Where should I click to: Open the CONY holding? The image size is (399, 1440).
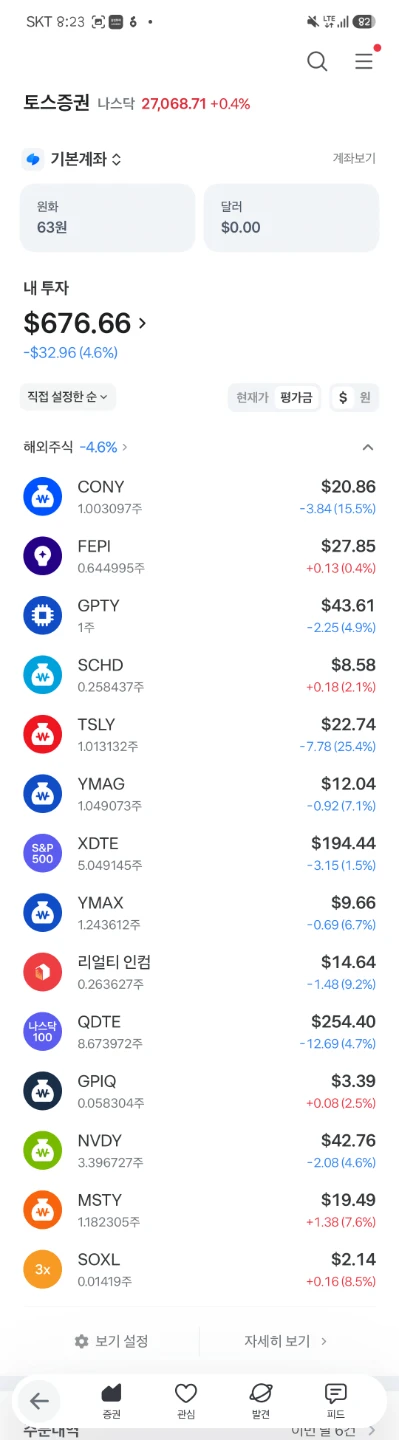click(x=199, y=497)
